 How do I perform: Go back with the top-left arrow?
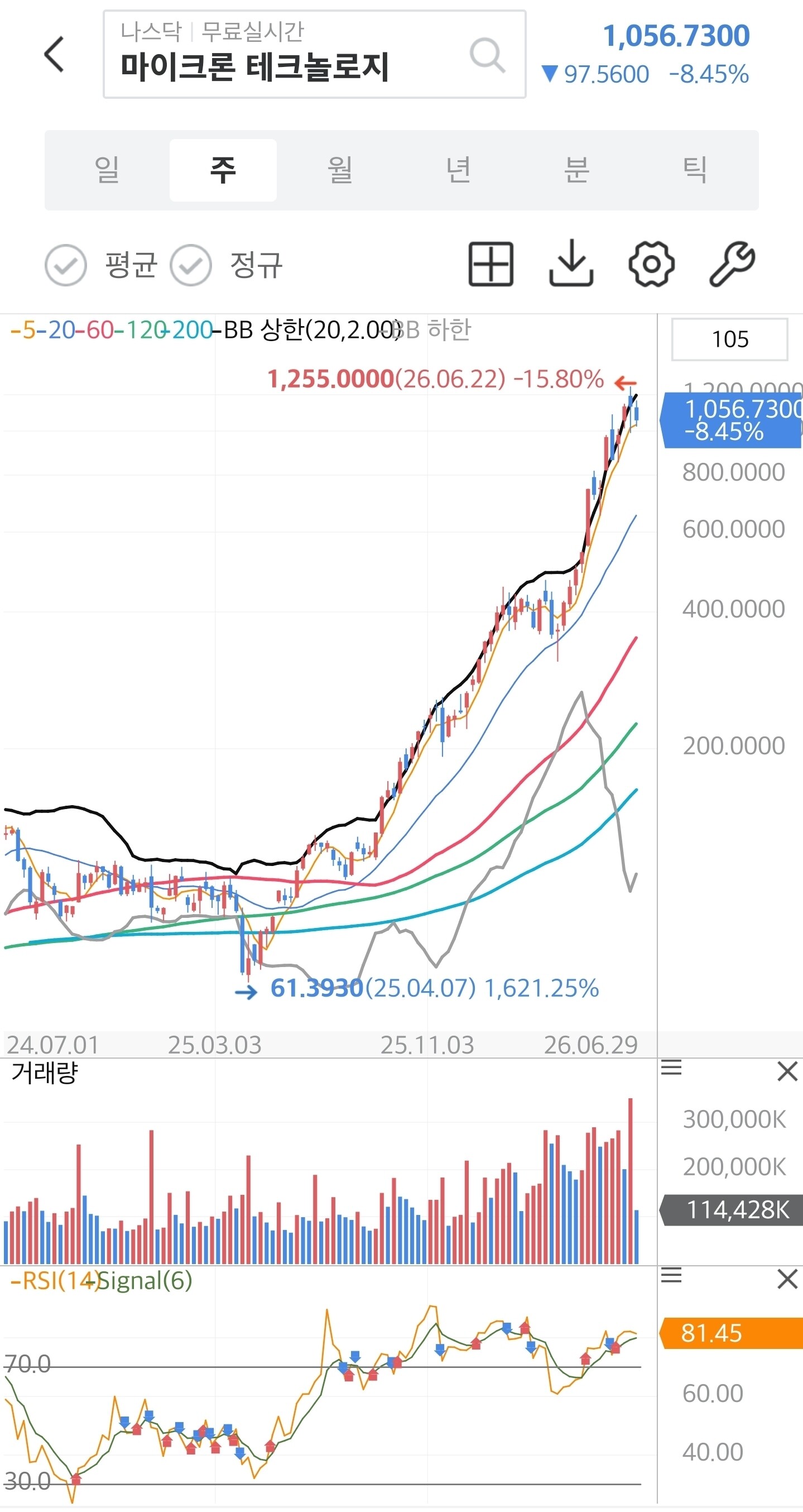[54, 54]
